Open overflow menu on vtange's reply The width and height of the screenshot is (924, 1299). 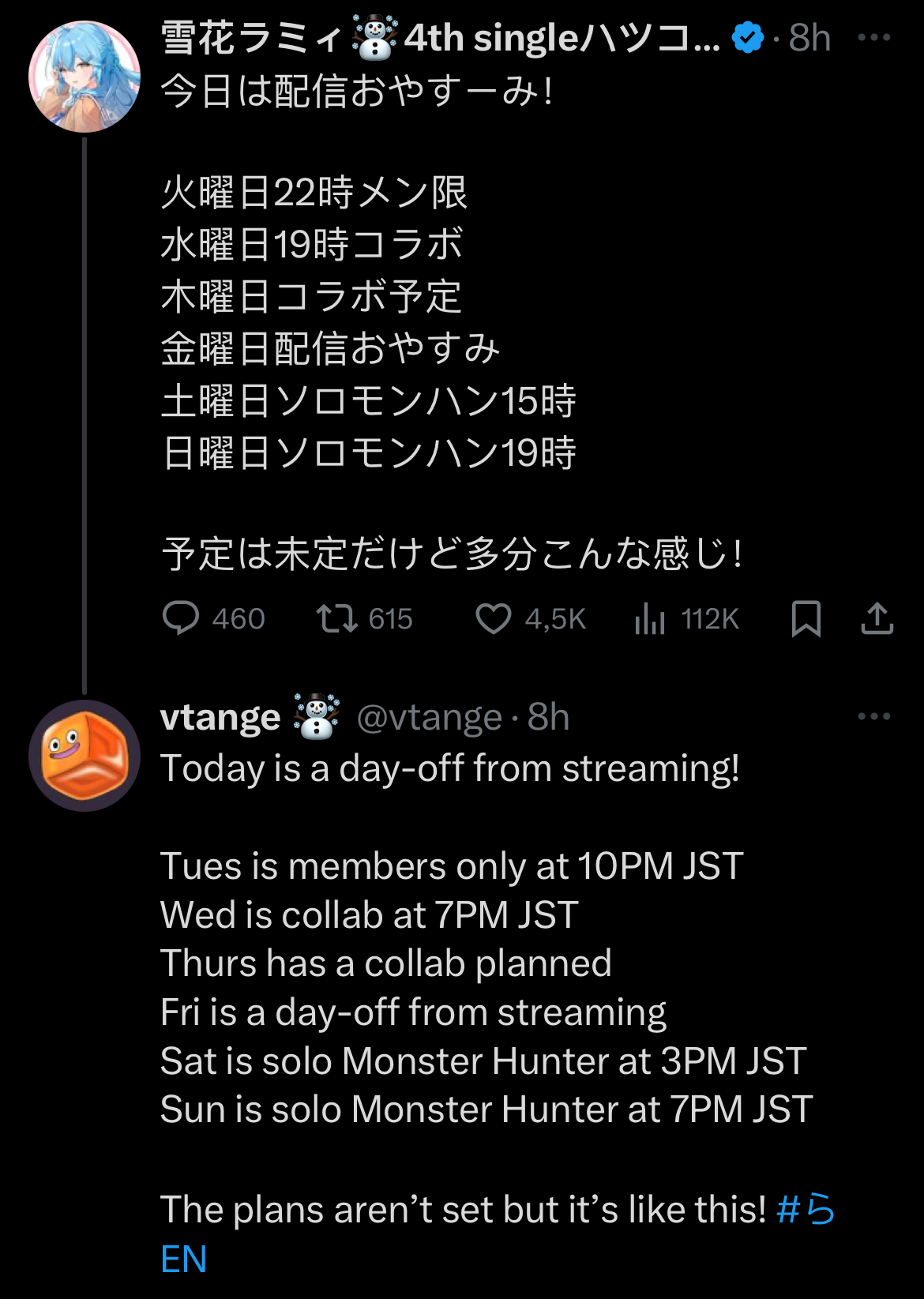(873, 716)
